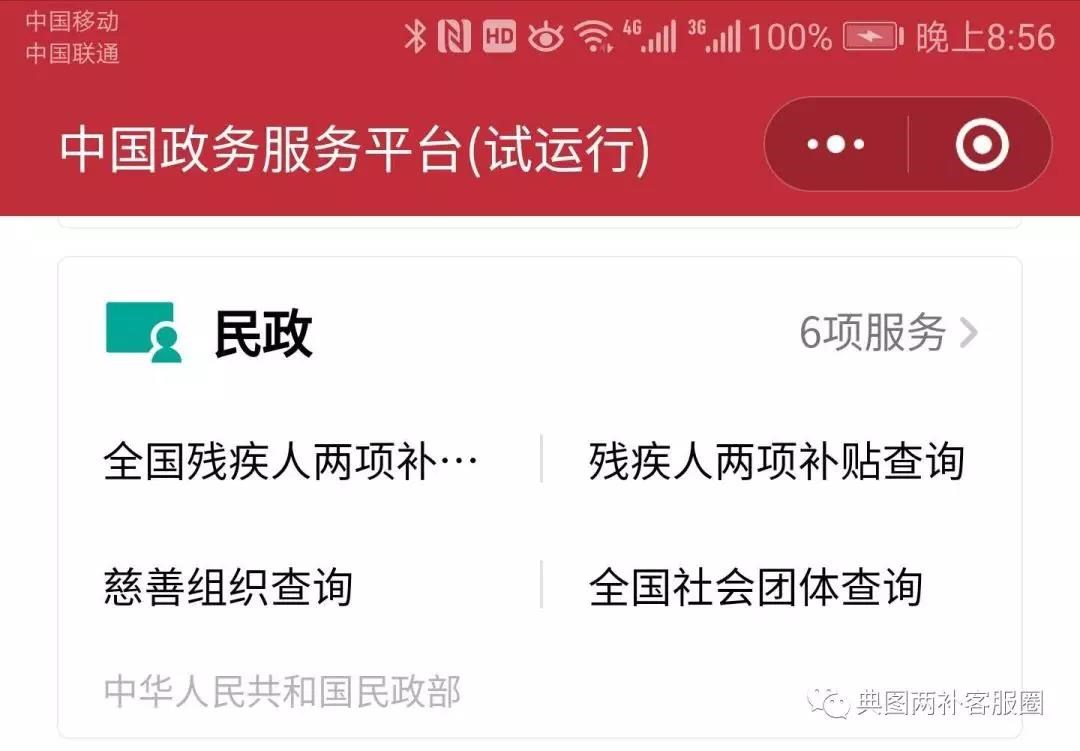Open 全国残疾人两项补… service

[291, 462]
